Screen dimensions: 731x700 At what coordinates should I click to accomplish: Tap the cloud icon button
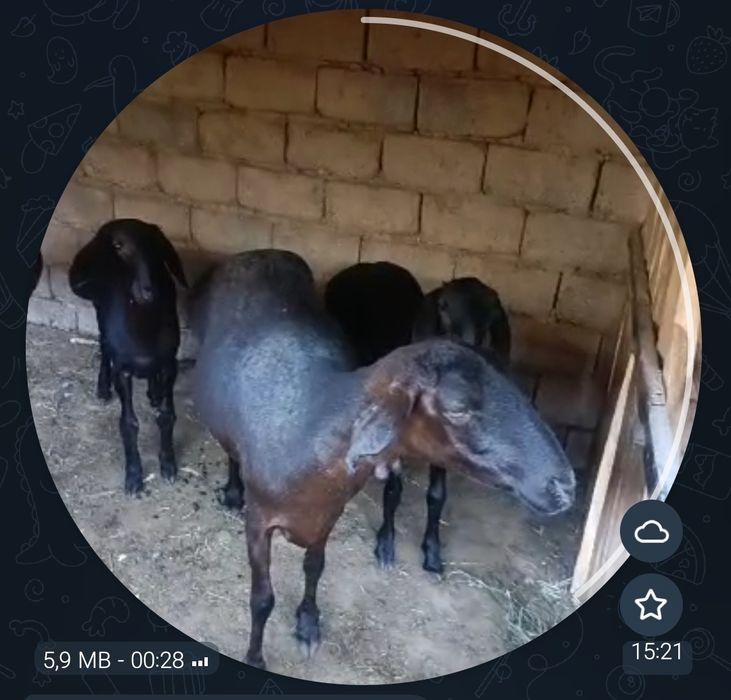pyautogui.click(x=651, y=532)
